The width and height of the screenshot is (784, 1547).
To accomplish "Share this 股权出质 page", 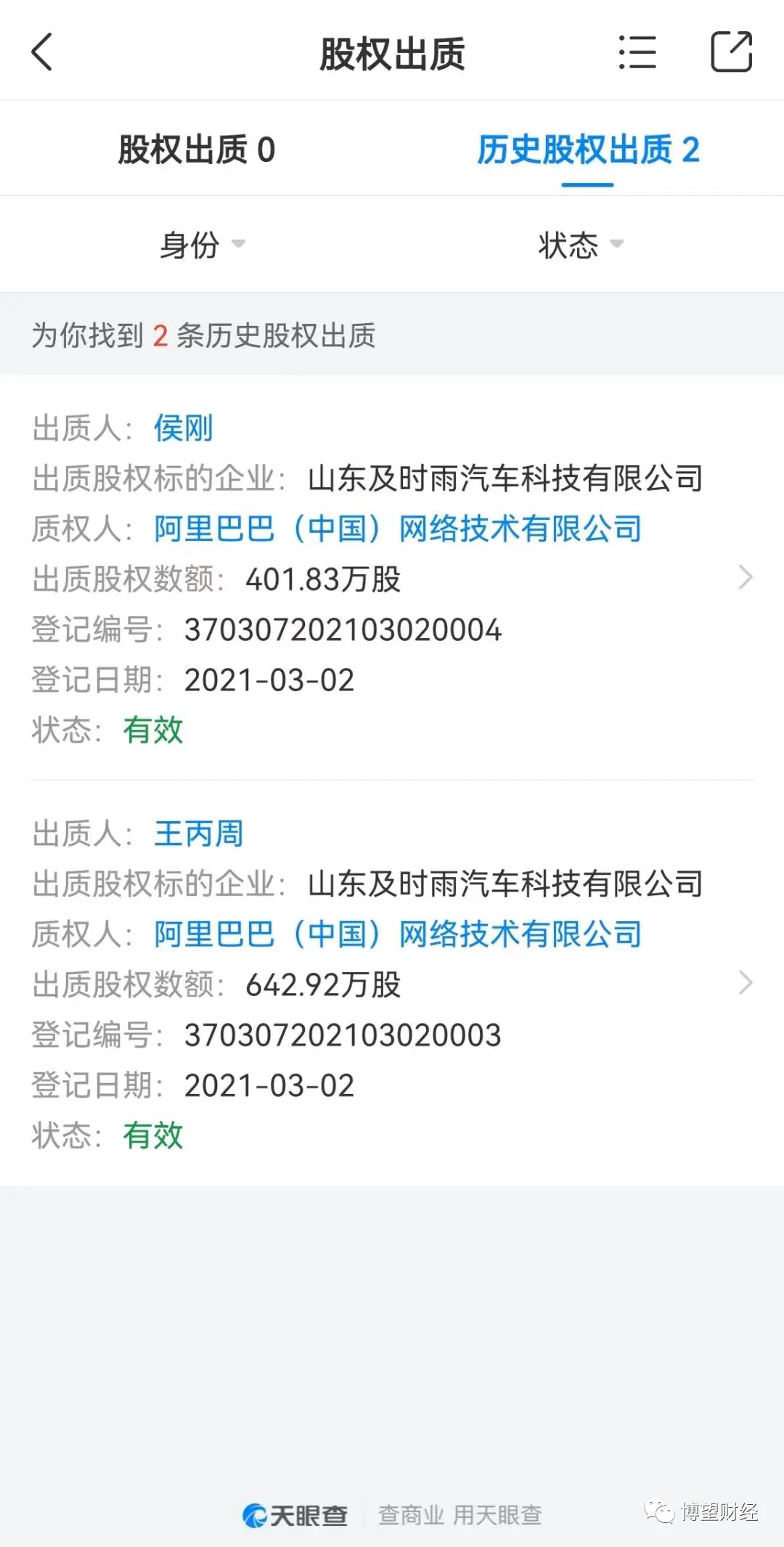I will (x=730, y=52).
